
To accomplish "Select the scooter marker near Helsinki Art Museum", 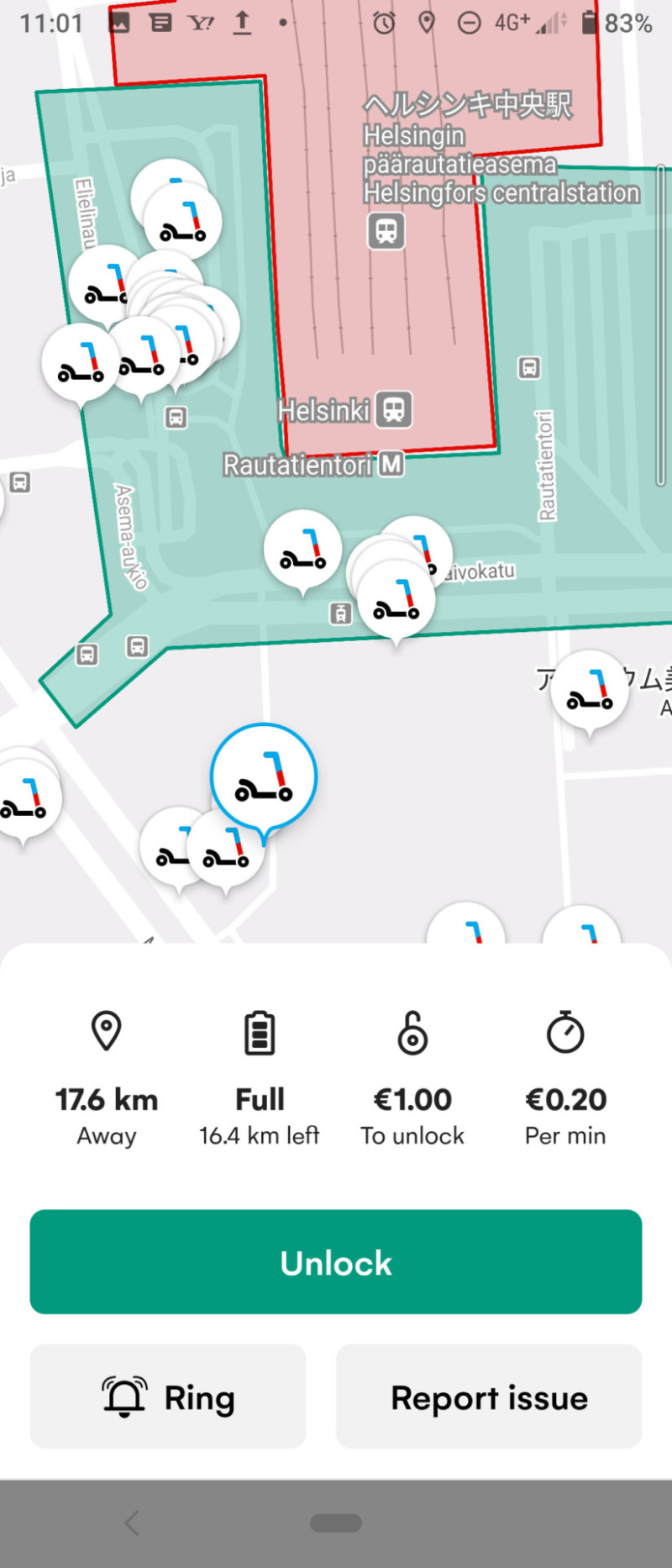I will 590,689.
